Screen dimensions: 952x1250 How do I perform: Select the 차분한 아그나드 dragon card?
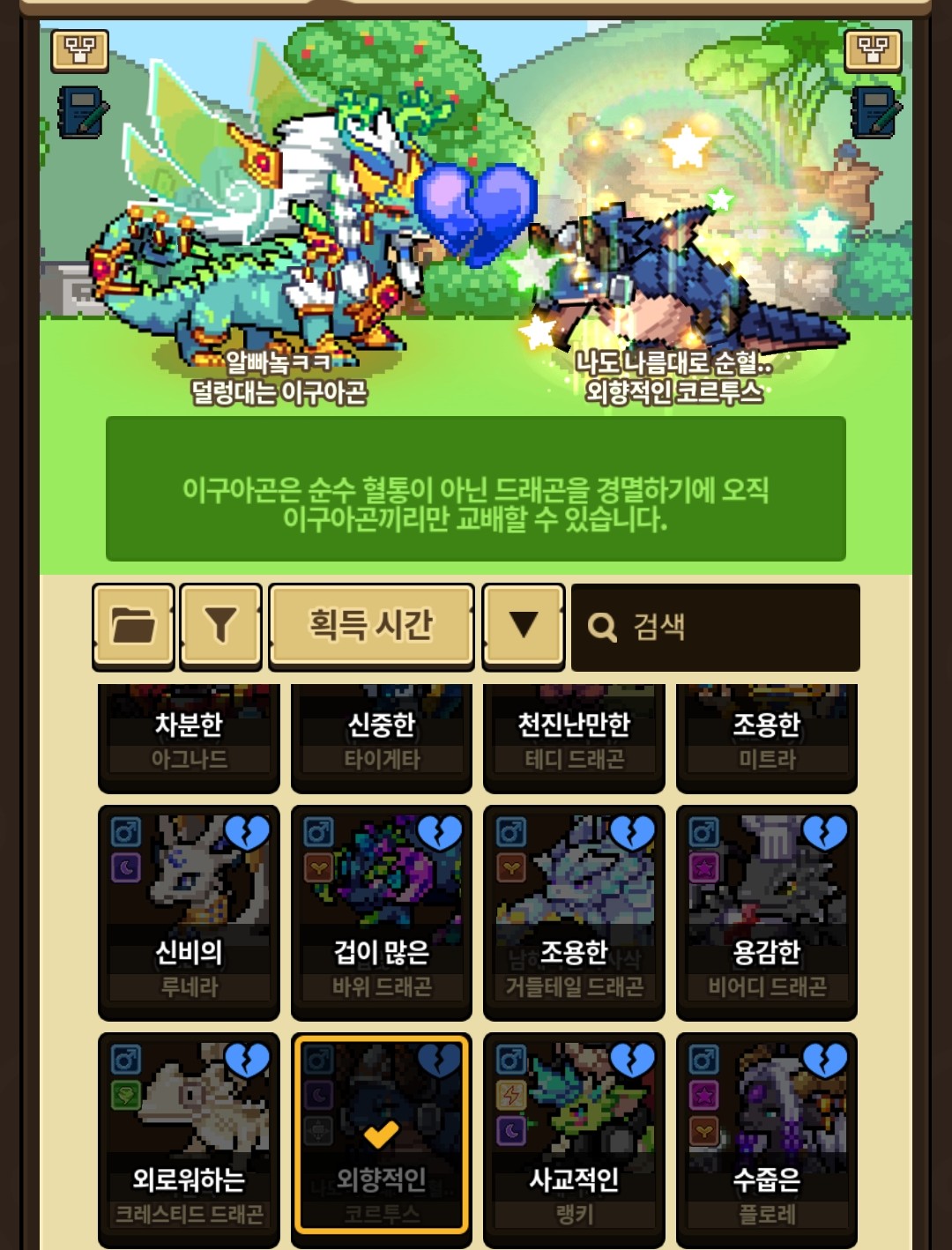pos(189,739)
